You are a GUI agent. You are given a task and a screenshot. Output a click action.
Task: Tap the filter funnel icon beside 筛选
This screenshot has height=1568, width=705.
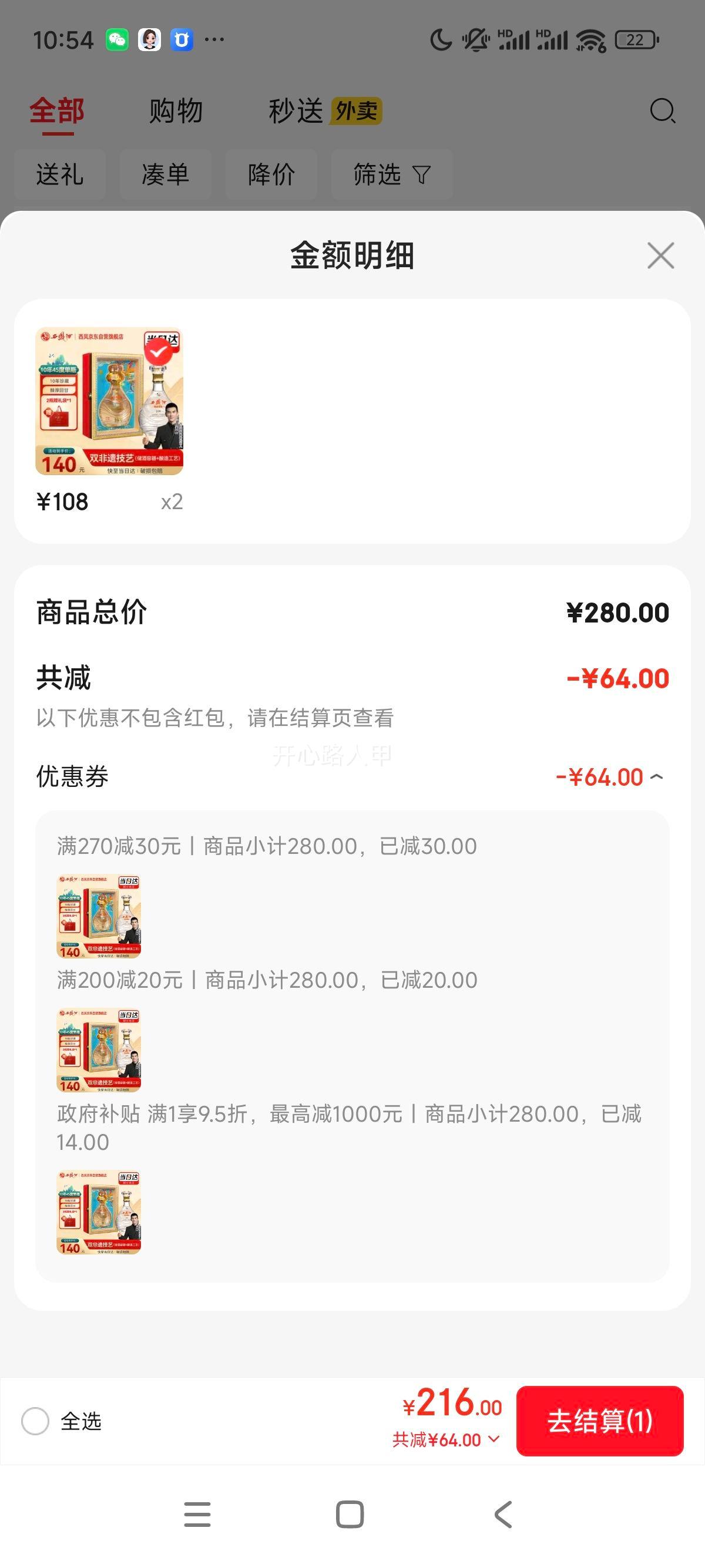tap(422, 174)
